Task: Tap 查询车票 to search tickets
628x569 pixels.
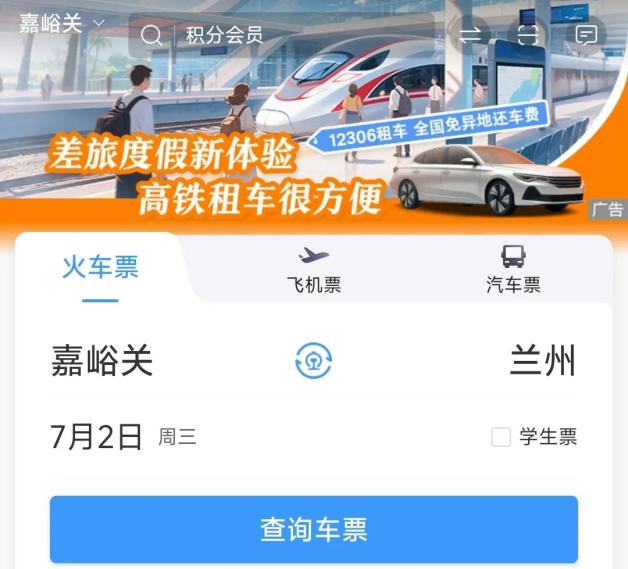Action: [314, 529]
